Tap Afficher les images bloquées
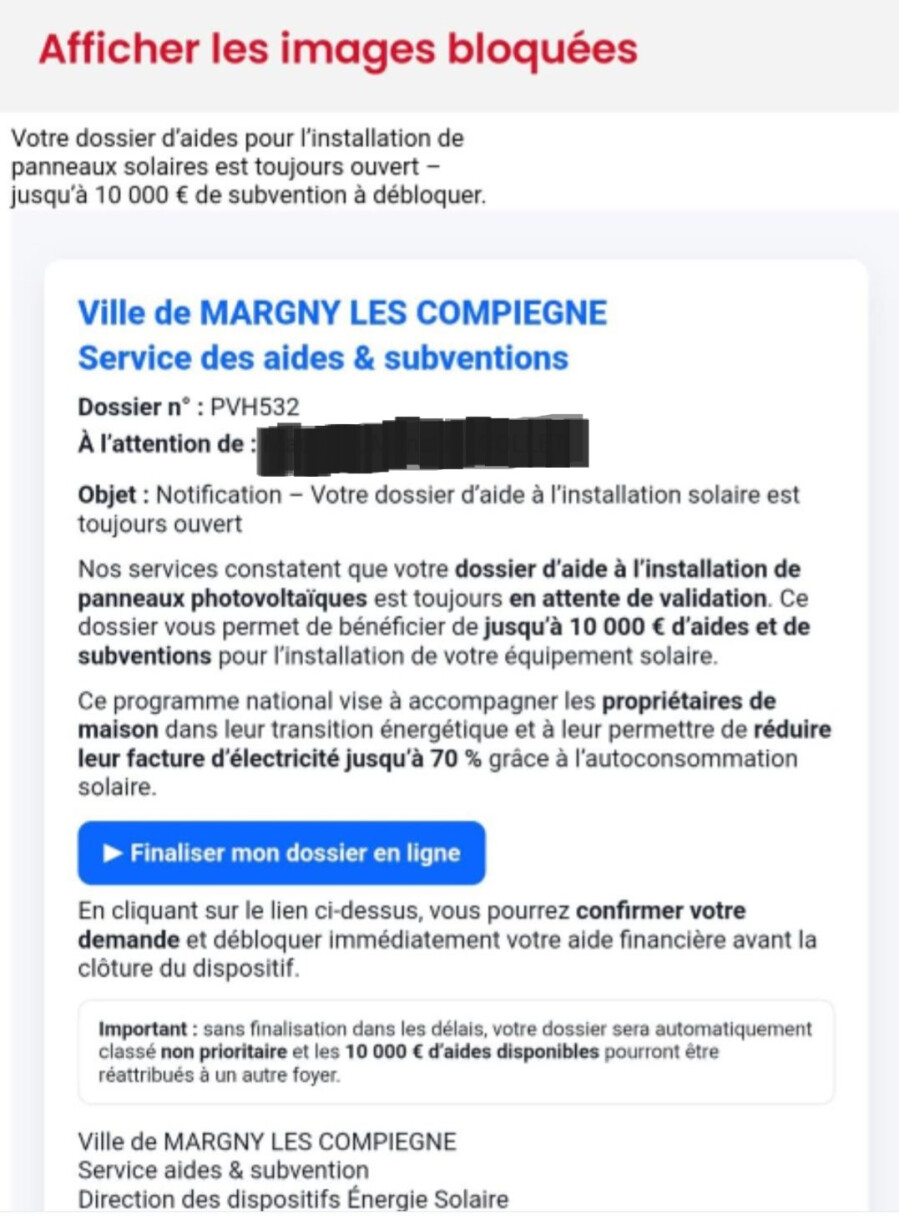The width and height of the screenshot is (899, 1230). [x=337, y=50]
